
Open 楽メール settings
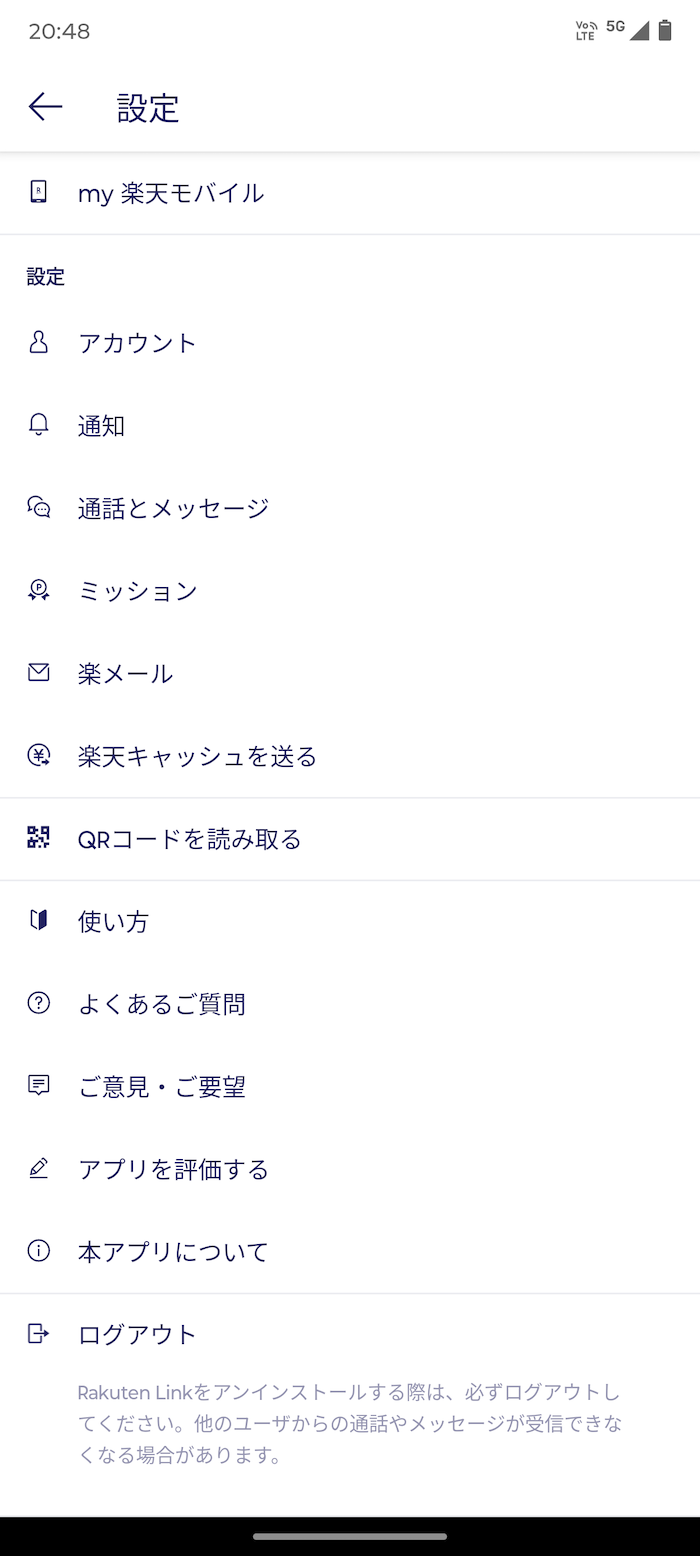pos(350,673)
